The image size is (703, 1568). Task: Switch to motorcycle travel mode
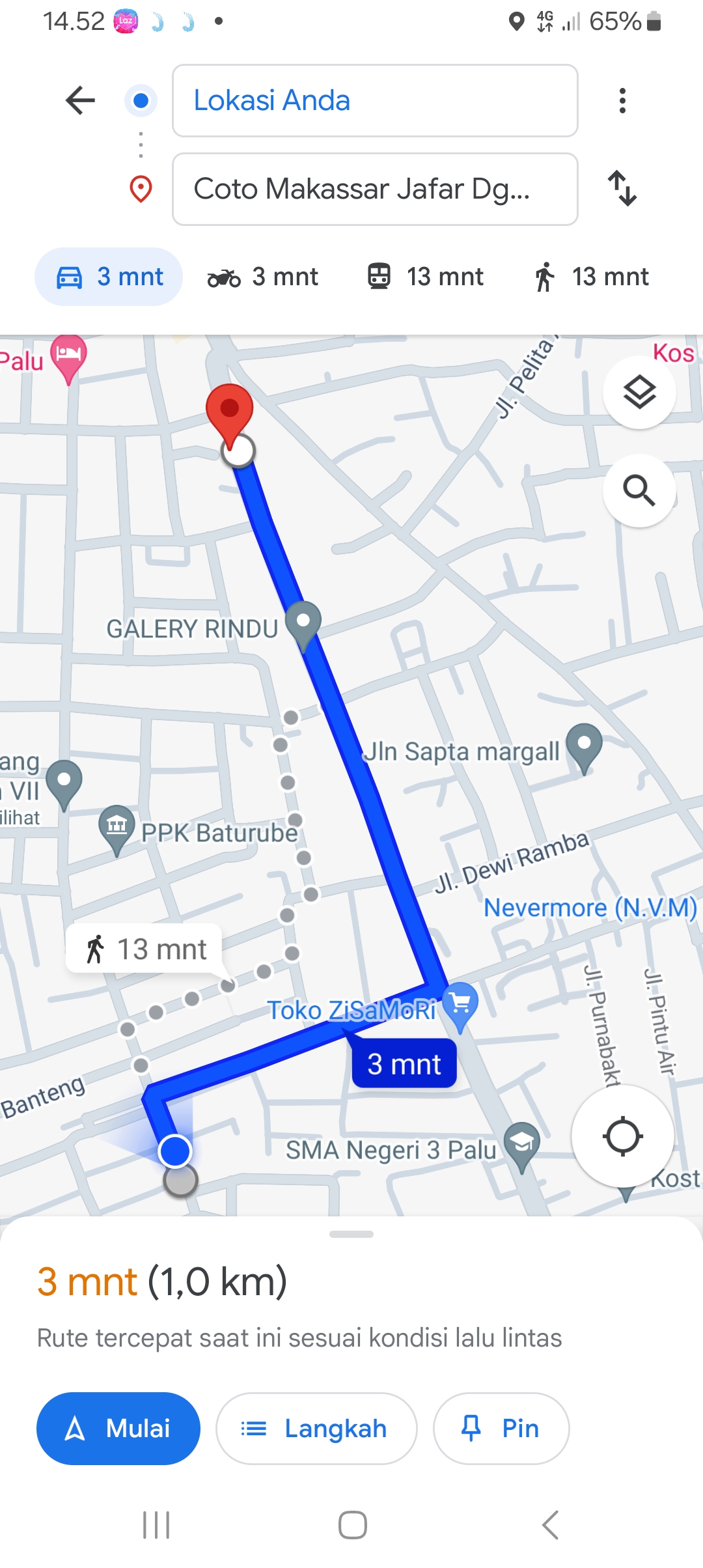(263, 277)
